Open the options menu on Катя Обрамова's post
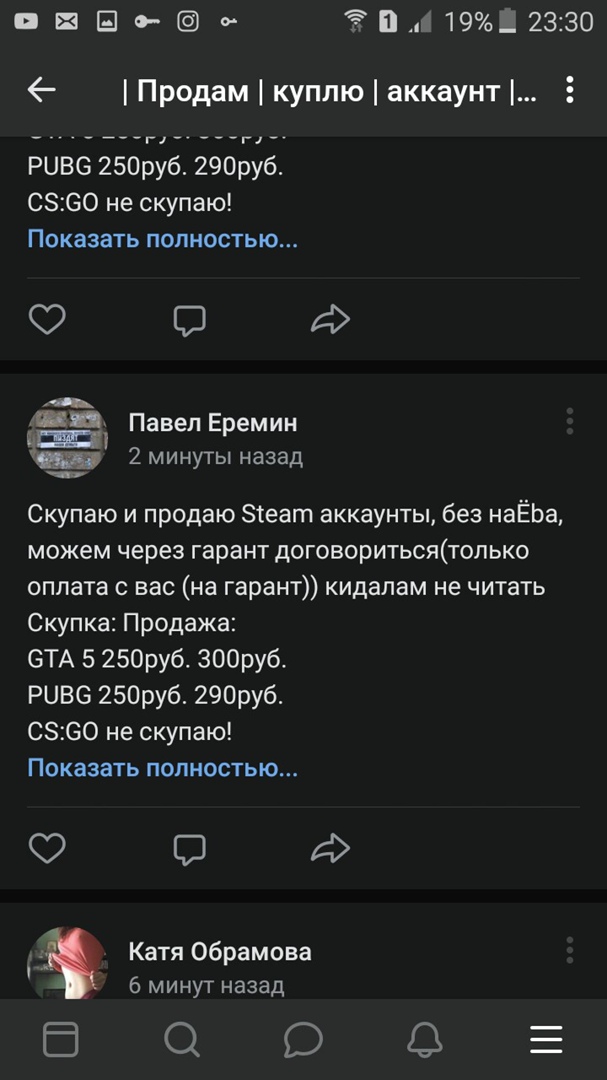 [x=569, y=950]
